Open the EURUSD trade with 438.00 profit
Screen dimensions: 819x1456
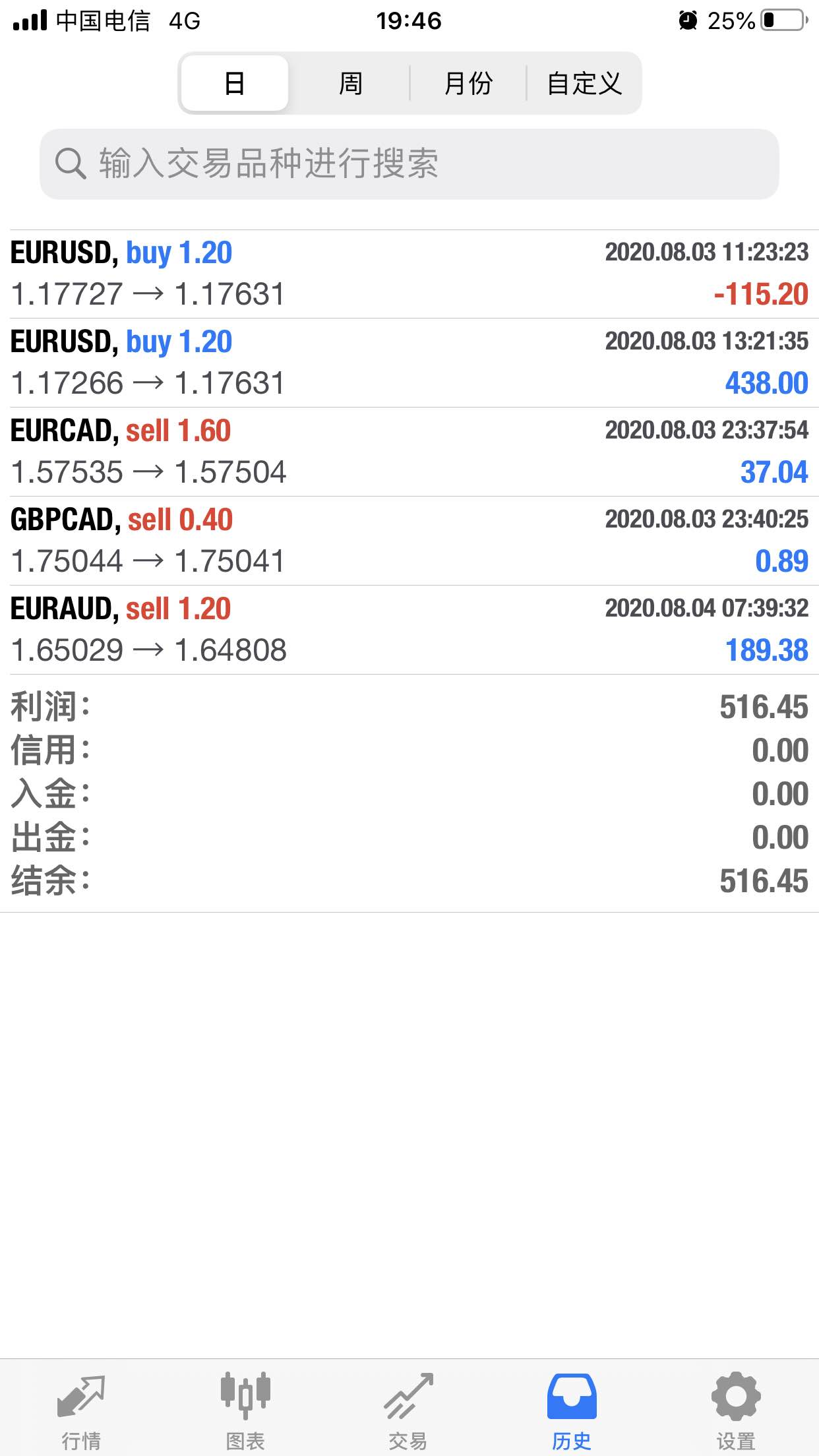click(409, 363)
